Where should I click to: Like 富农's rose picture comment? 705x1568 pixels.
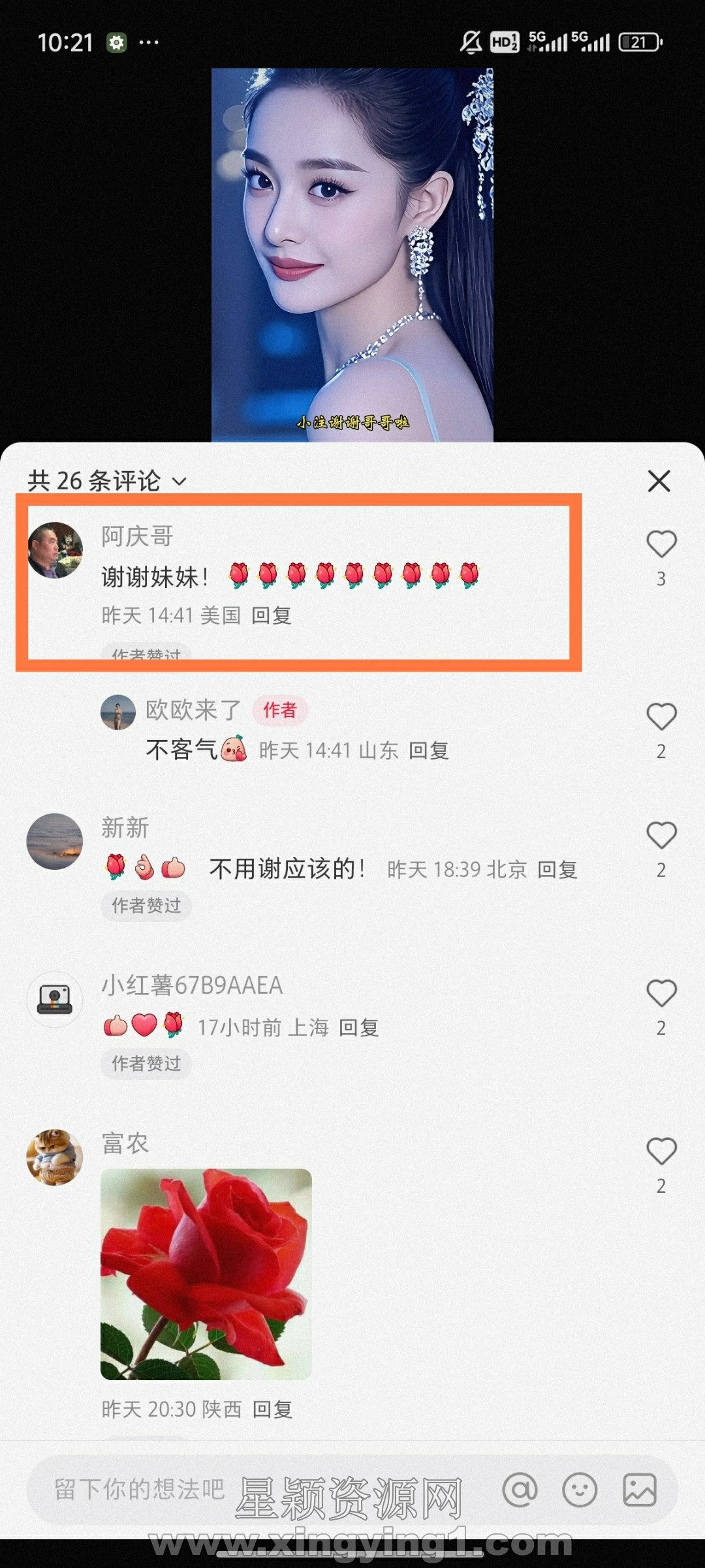pyautogui.click(x=661, y=1152)
